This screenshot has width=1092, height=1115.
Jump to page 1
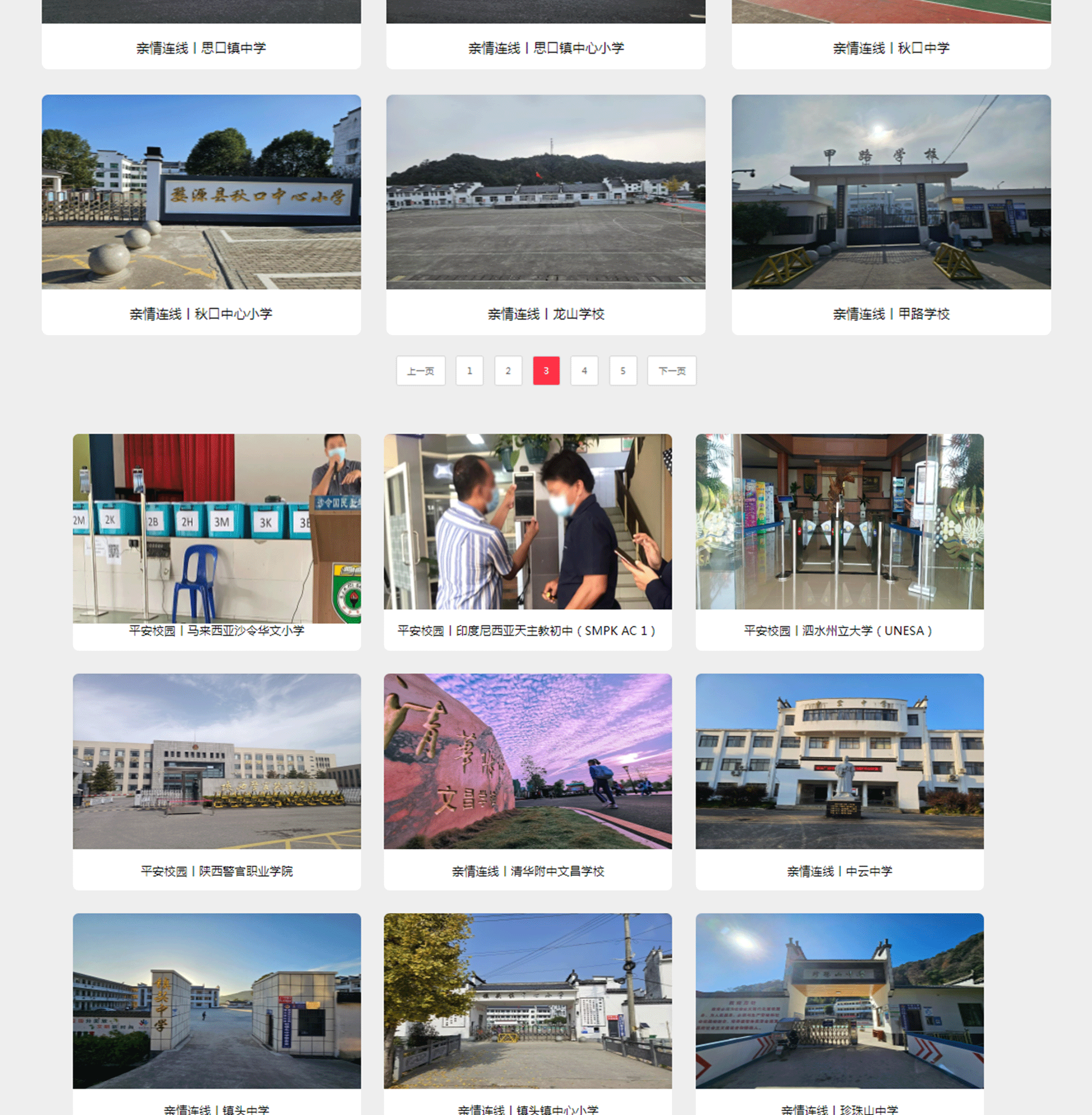(x=469, y=371)
